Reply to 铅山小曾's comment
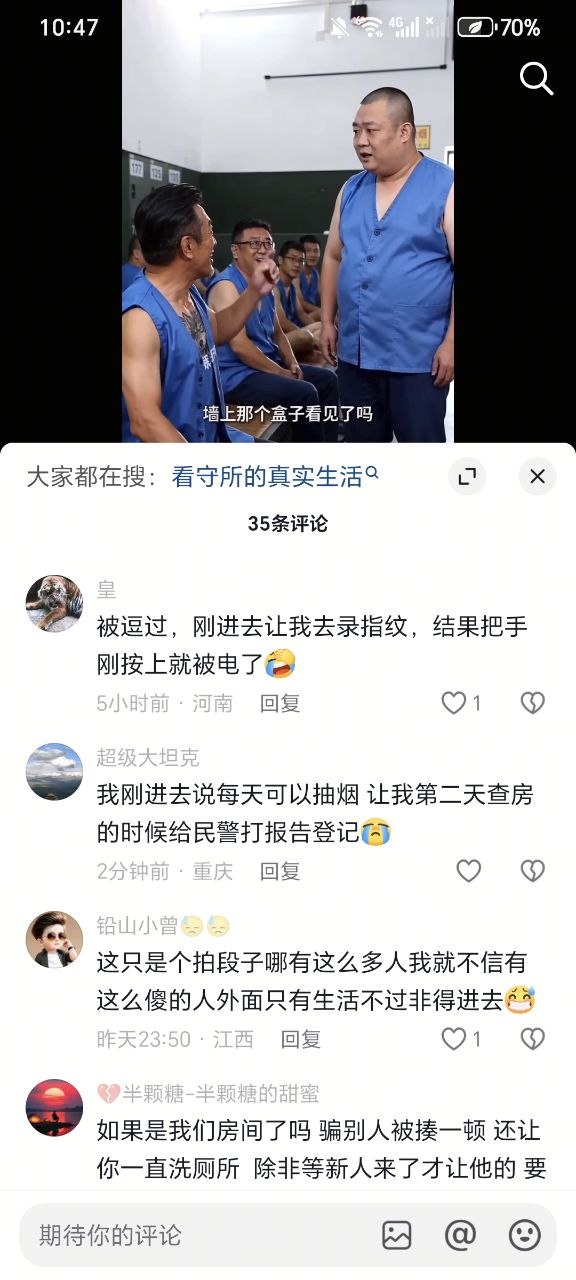This screenshot has width=576, height=1280. (300, 1039)
